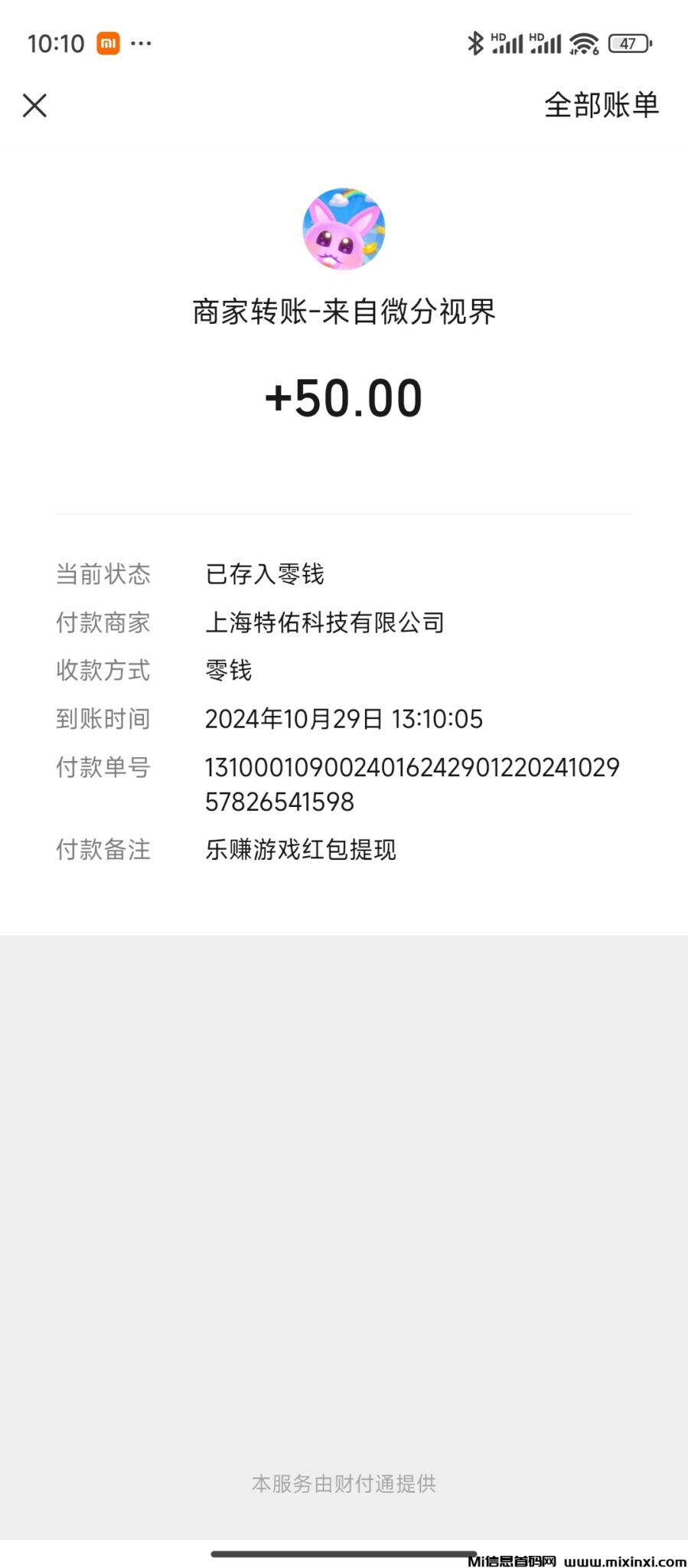The image size is (688, 1568).
Task: Tap the transaction title 商家转账-来自微分视界
Action: 344,311
